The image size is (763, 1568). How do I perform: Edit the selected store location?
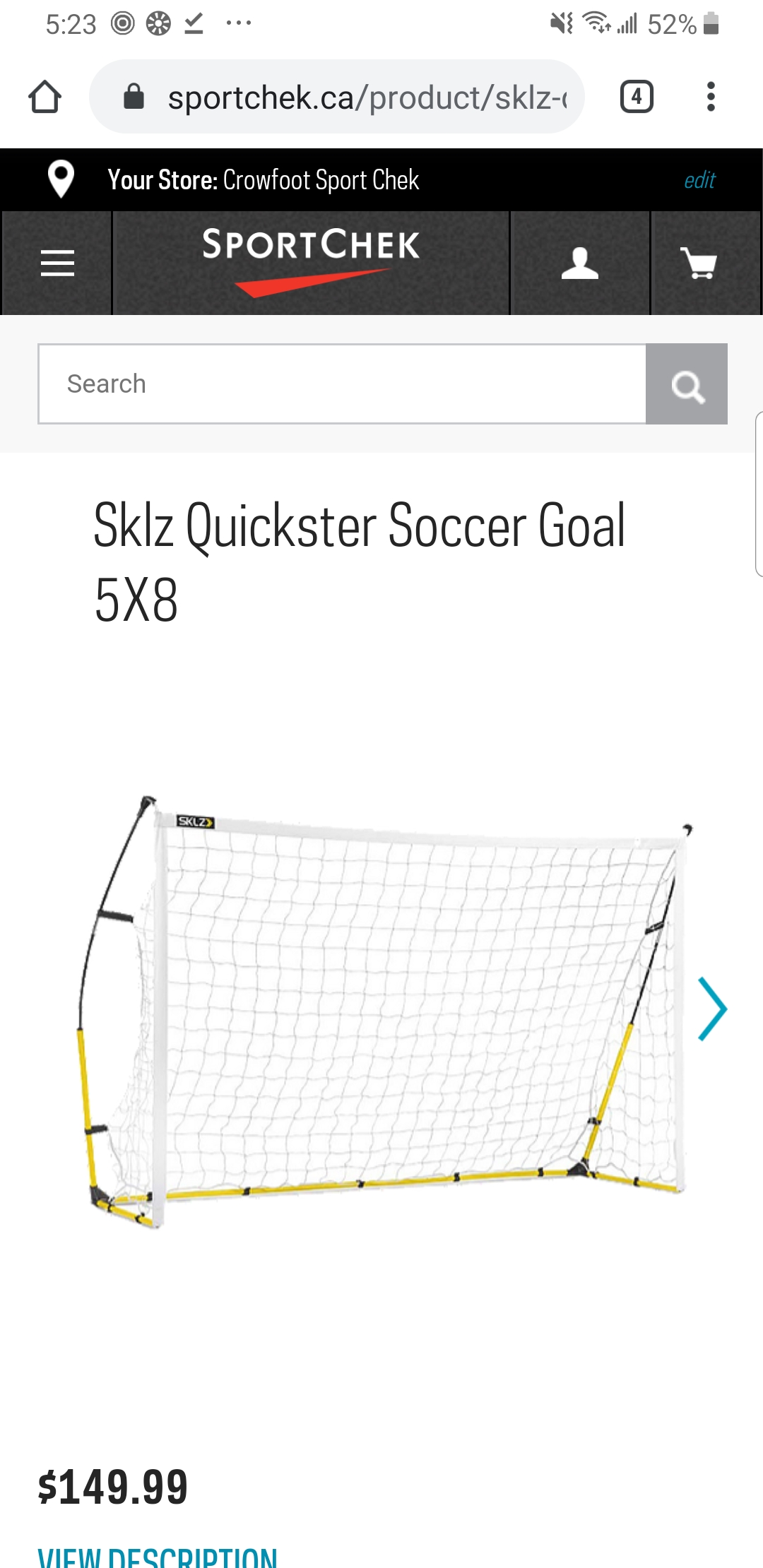click(x=699, y=180)
